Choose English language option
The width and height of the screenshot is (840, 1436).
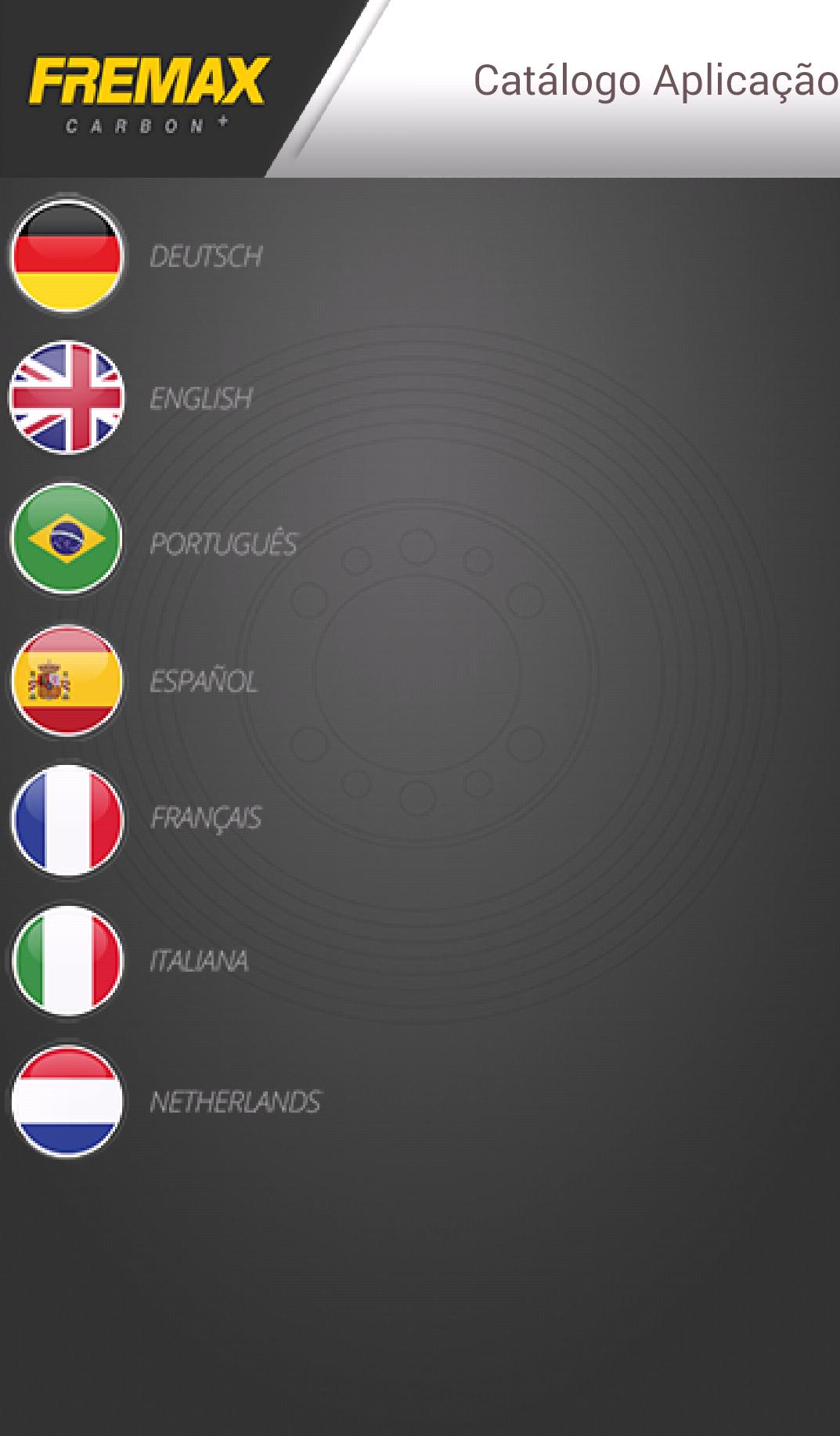pos(200,399)
